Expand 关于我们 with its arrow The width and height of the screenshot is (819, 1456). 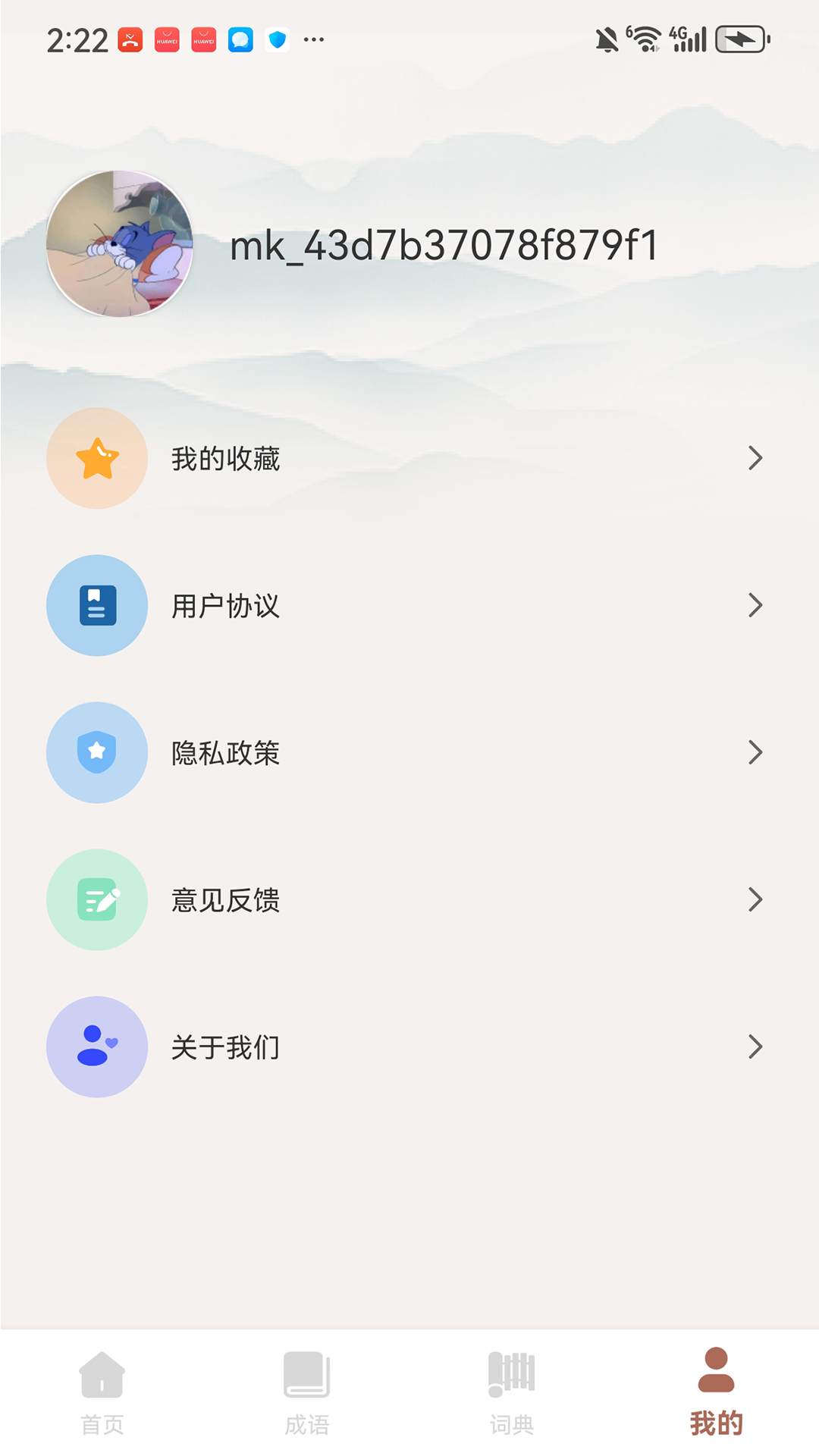(x=755, y=1046)
